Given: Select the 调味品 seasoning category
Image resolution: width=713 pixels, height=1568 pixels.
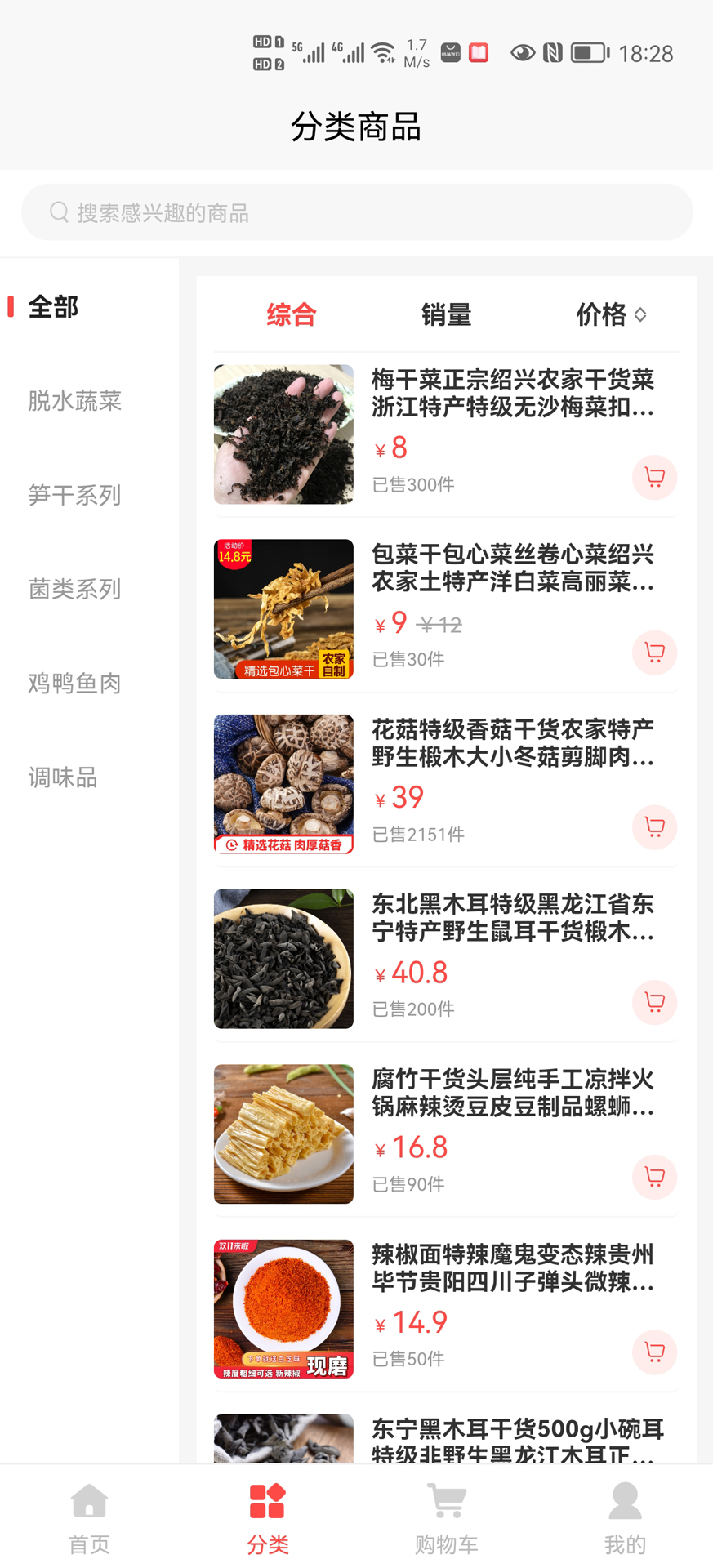Looking at the screenshot, I should coord(62,777).
